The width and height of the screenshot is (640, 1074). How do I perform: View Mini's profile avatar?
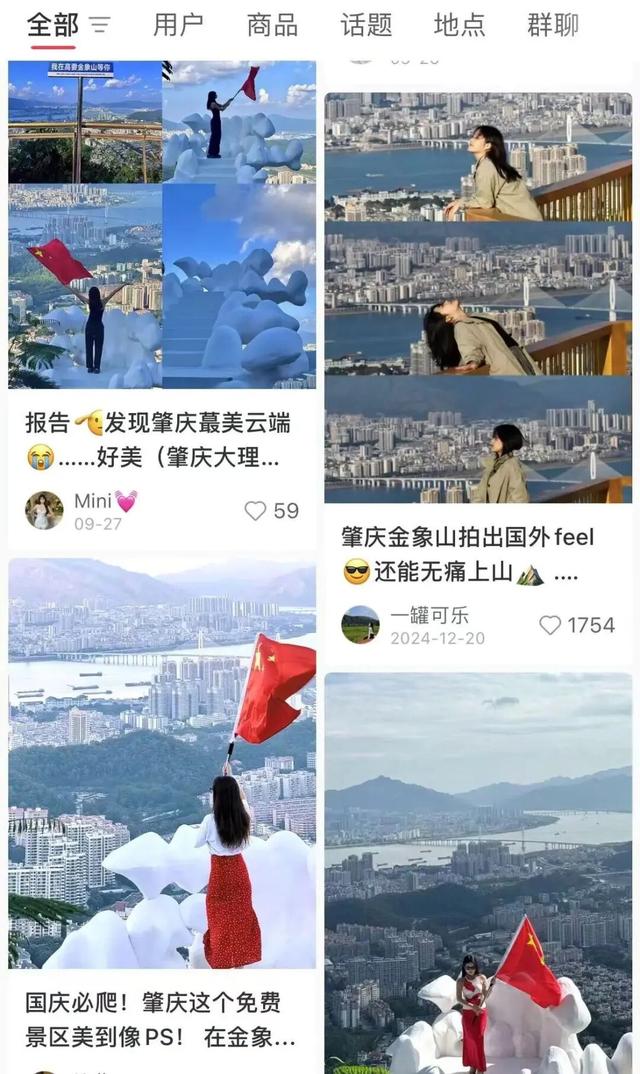tap(44, 510)
